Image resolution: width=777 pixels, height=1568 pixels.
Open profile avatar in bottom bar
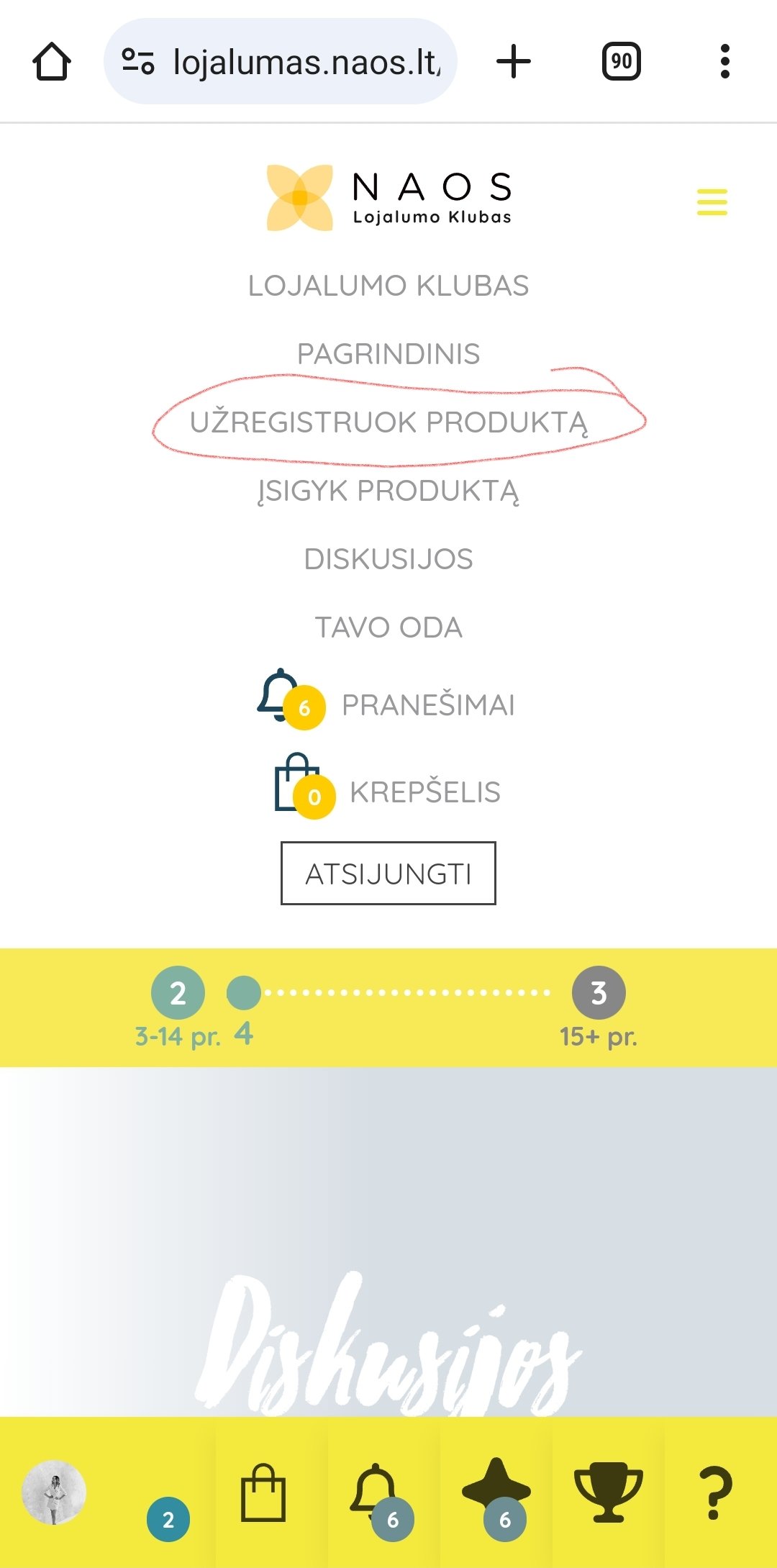tap(54, 1492)
